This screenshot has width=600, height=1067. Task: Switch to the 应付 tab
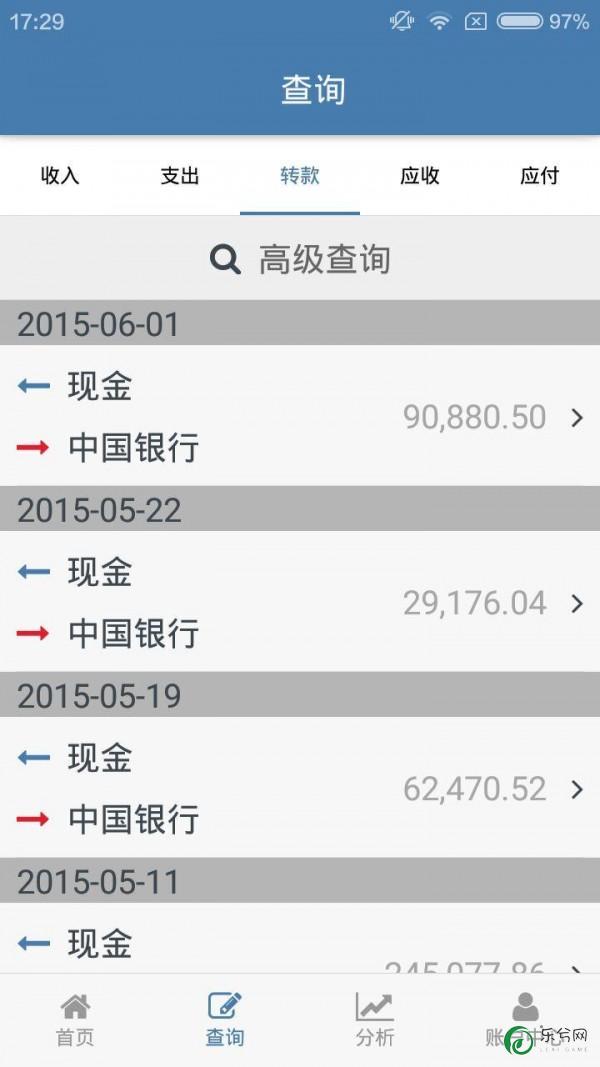click(539, 176)
